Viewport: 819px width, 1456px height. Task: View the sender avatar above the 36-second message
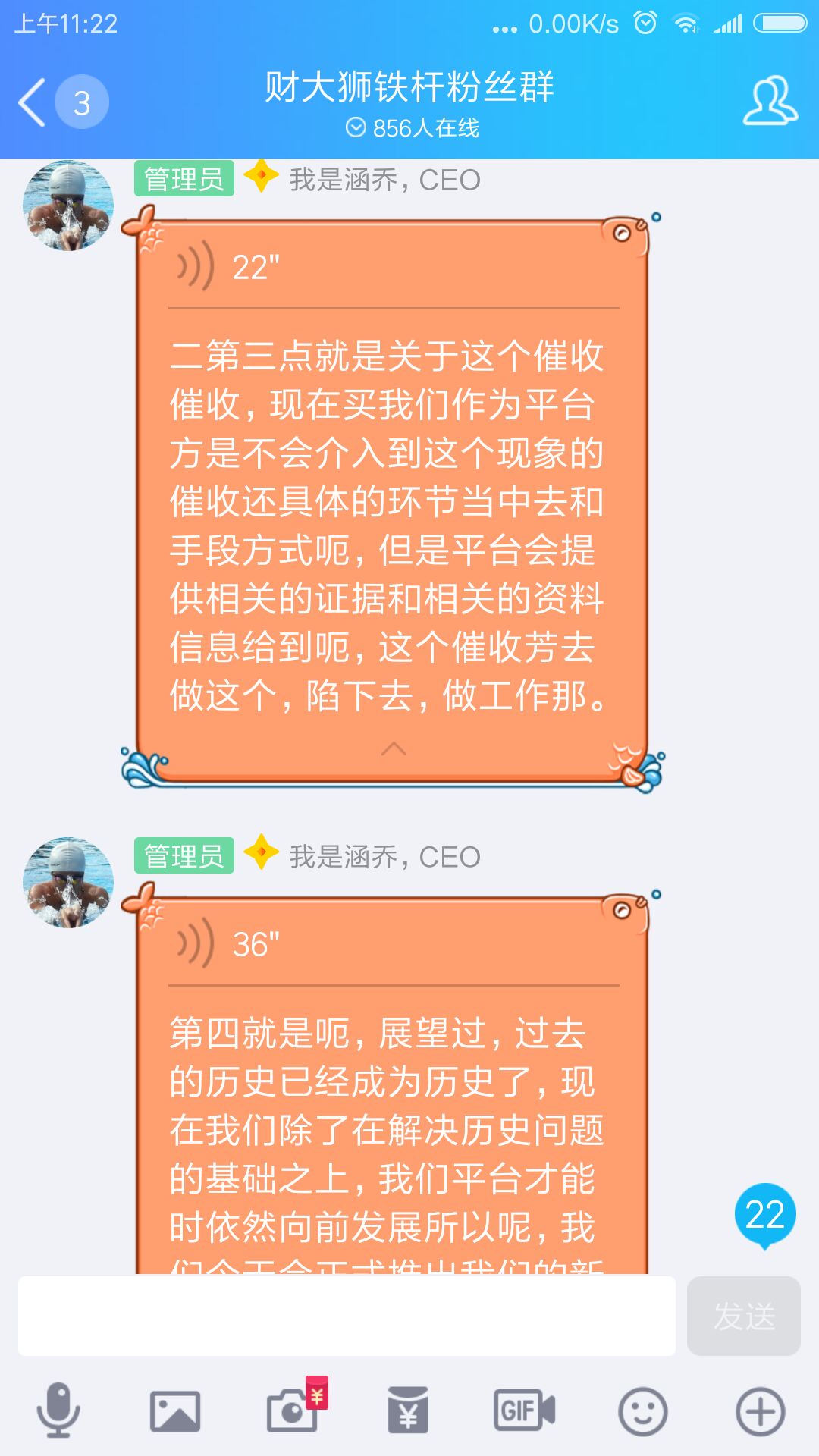(x=68, y=882)
